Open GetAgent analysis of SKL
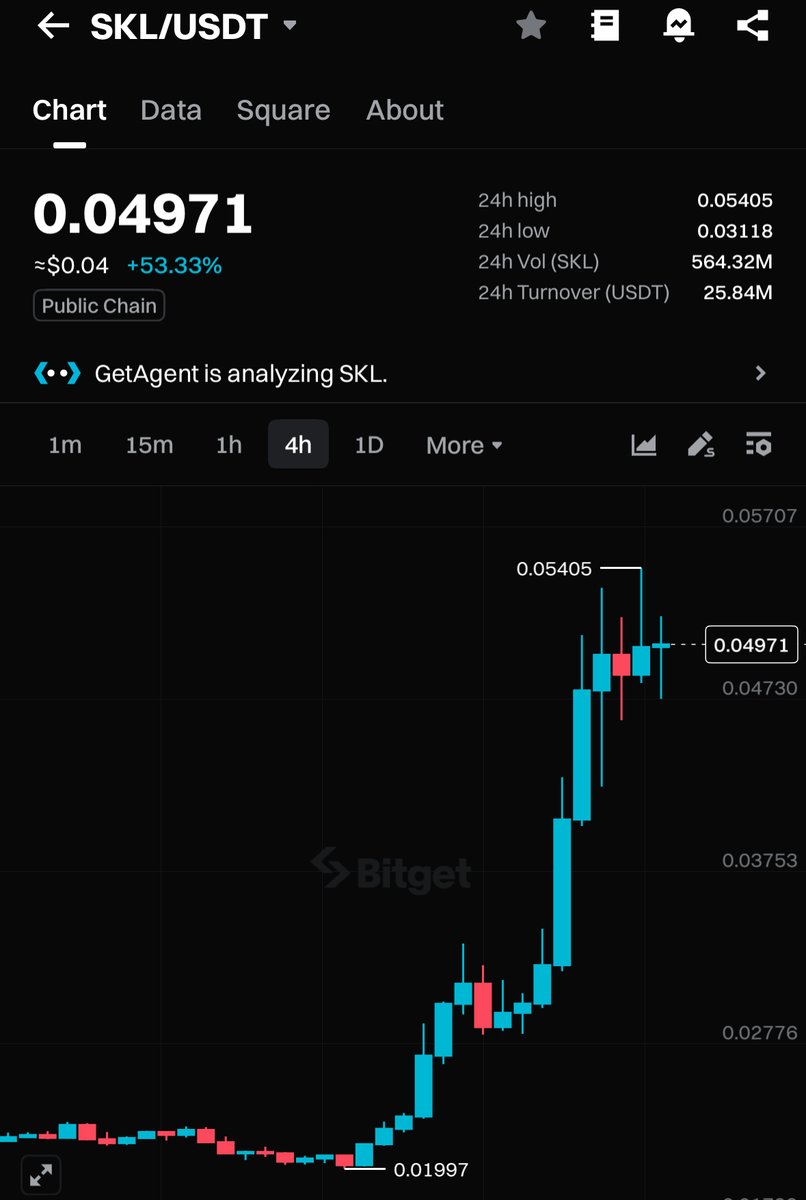The height and width of the screenshot is (1200, 806). (x=400, y=374)
